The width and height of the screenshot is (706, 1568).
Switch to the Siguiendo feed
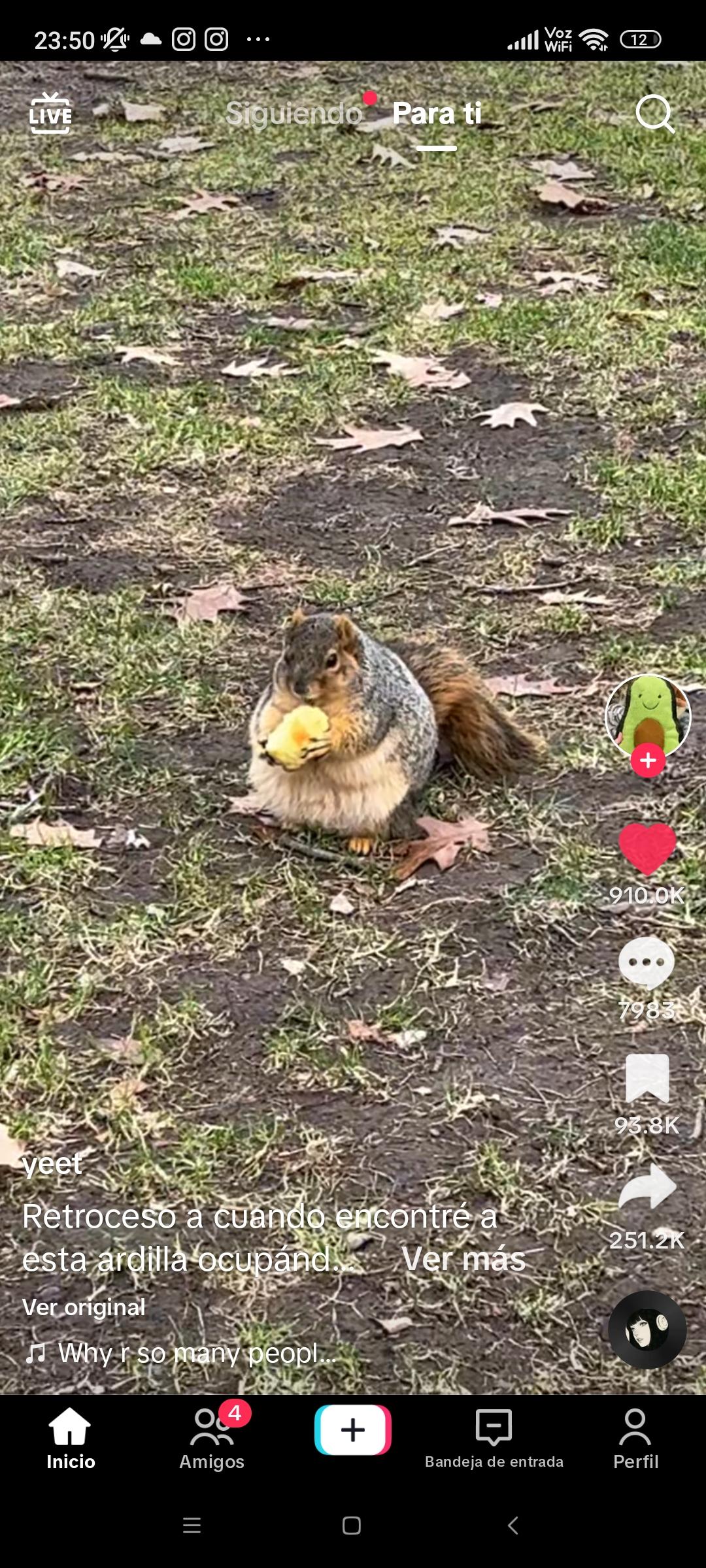tap(294, 114)
